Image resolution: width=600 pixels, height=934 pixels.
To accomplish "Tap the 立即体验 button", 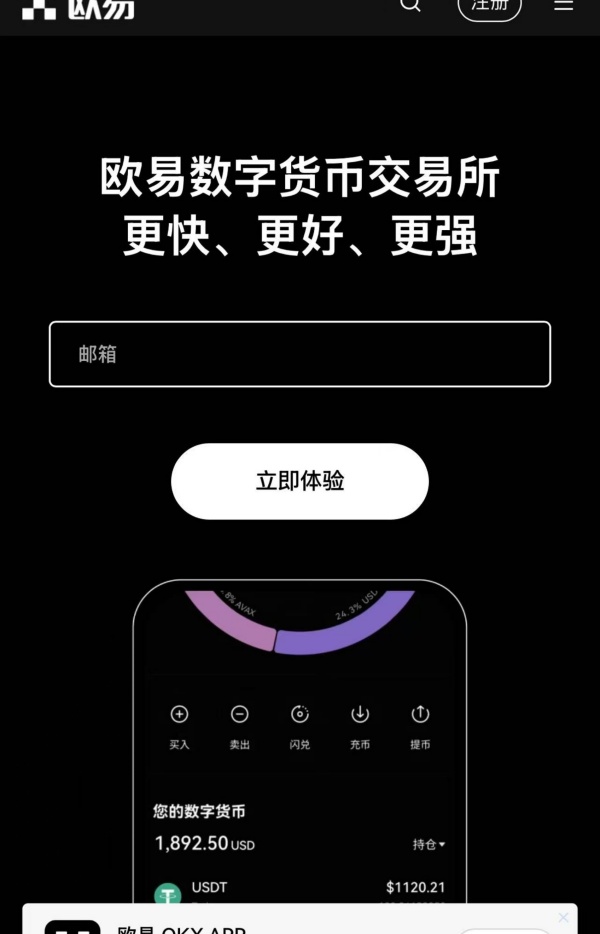I will pos(299,481).
